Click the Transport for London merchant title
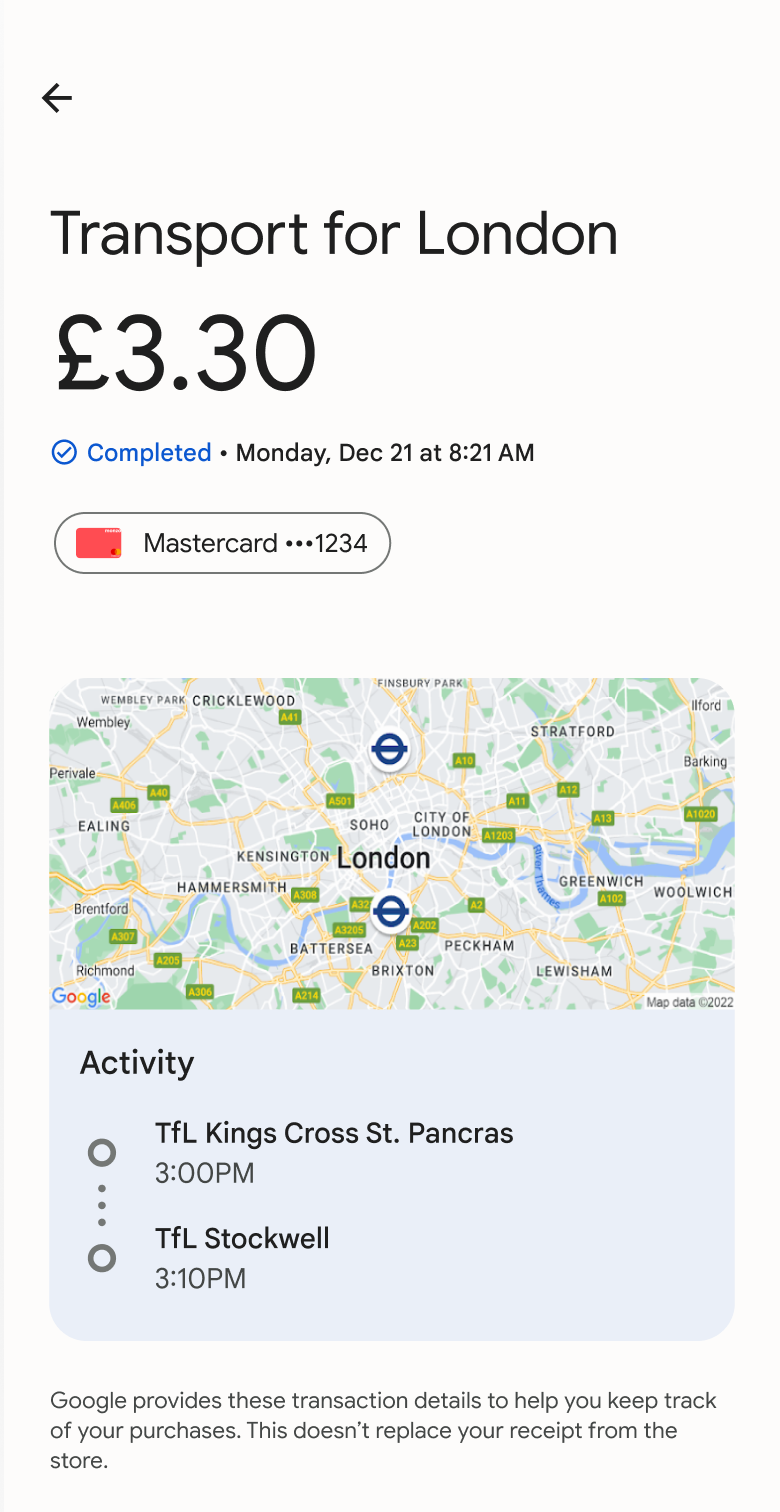 click(334, 234)
